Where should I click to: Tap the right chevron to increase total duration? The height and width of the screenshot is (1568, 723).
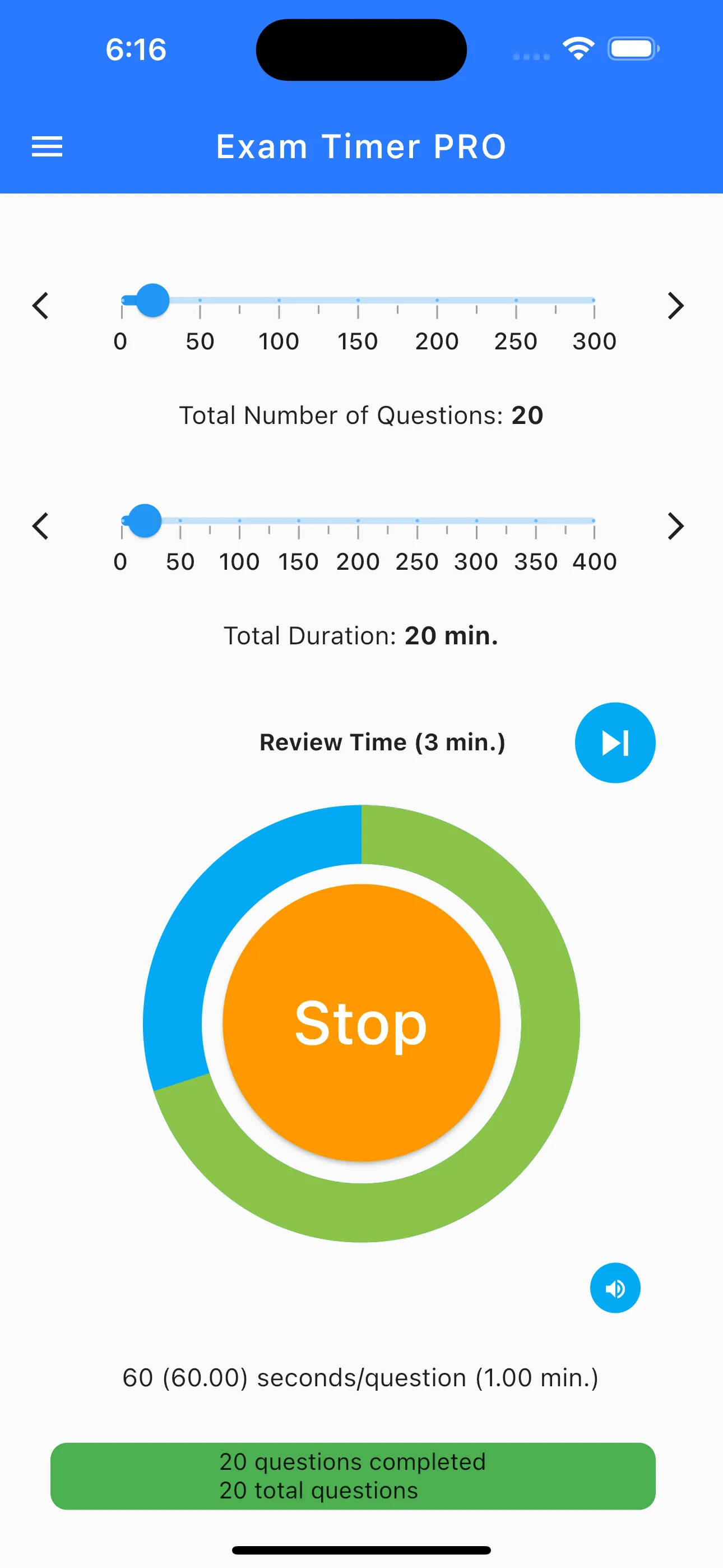point(675,526)
